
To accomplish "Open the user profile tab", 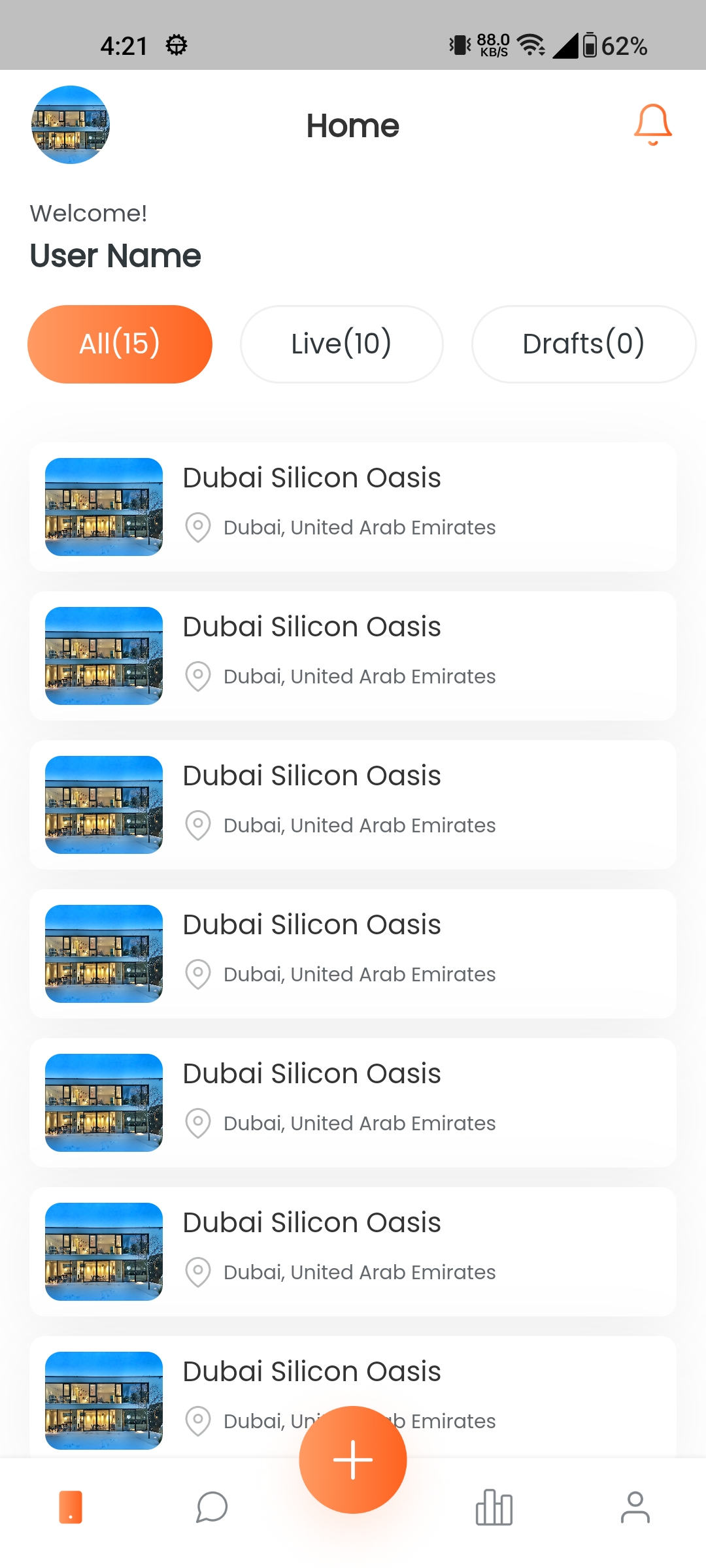I will pyautogui.click(x=635, y=1507).
